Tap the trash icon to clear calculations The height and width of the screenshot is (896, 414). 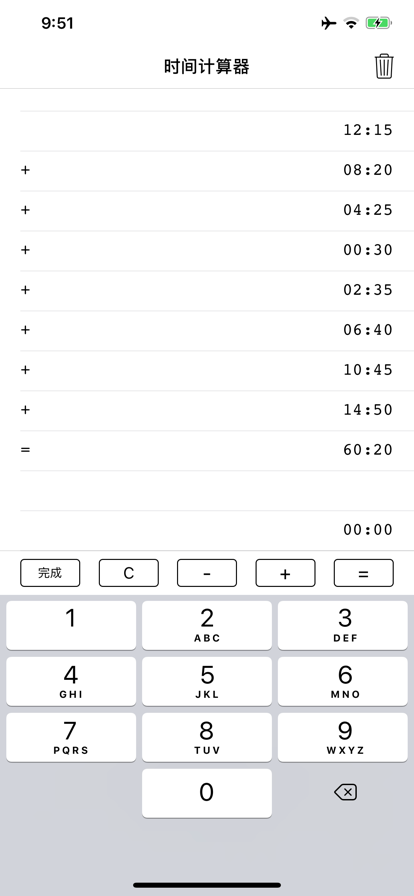(384, 66)
